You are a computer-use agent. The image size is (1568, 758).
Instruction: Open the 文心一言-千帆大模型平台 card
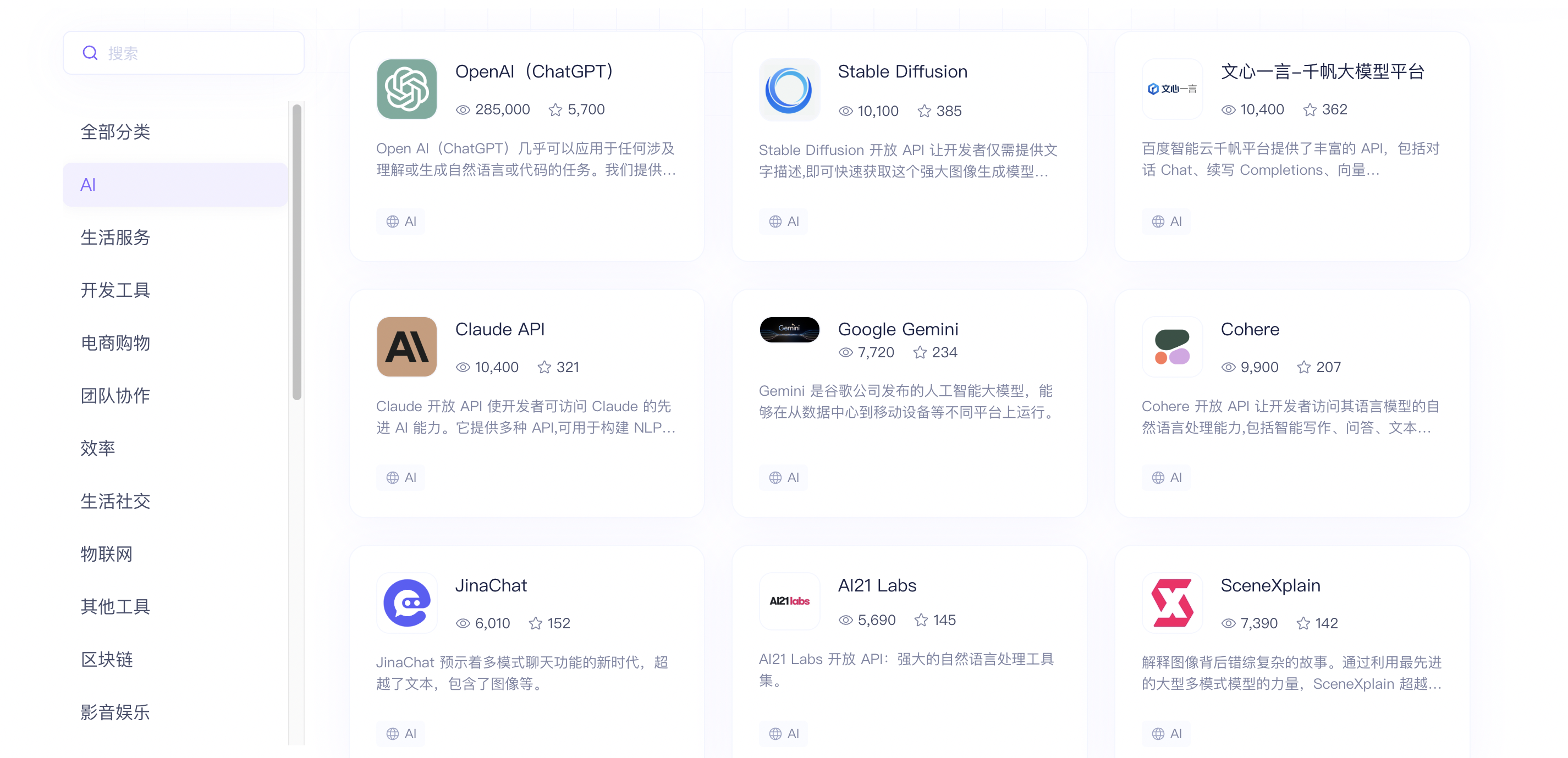click(1292, 147)
